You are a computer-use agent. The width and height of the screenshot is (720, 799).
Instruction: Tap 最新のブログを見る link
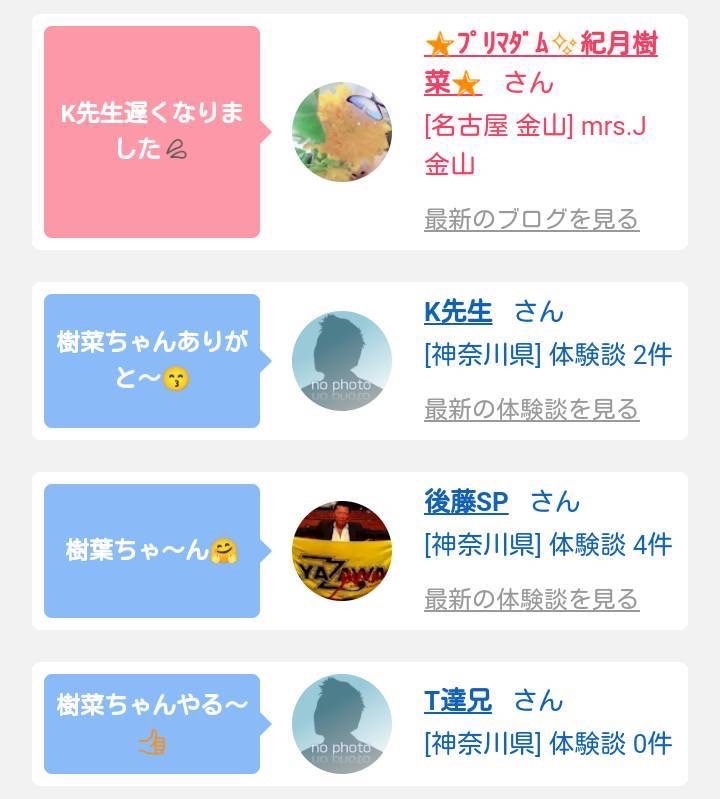(531, 219)
